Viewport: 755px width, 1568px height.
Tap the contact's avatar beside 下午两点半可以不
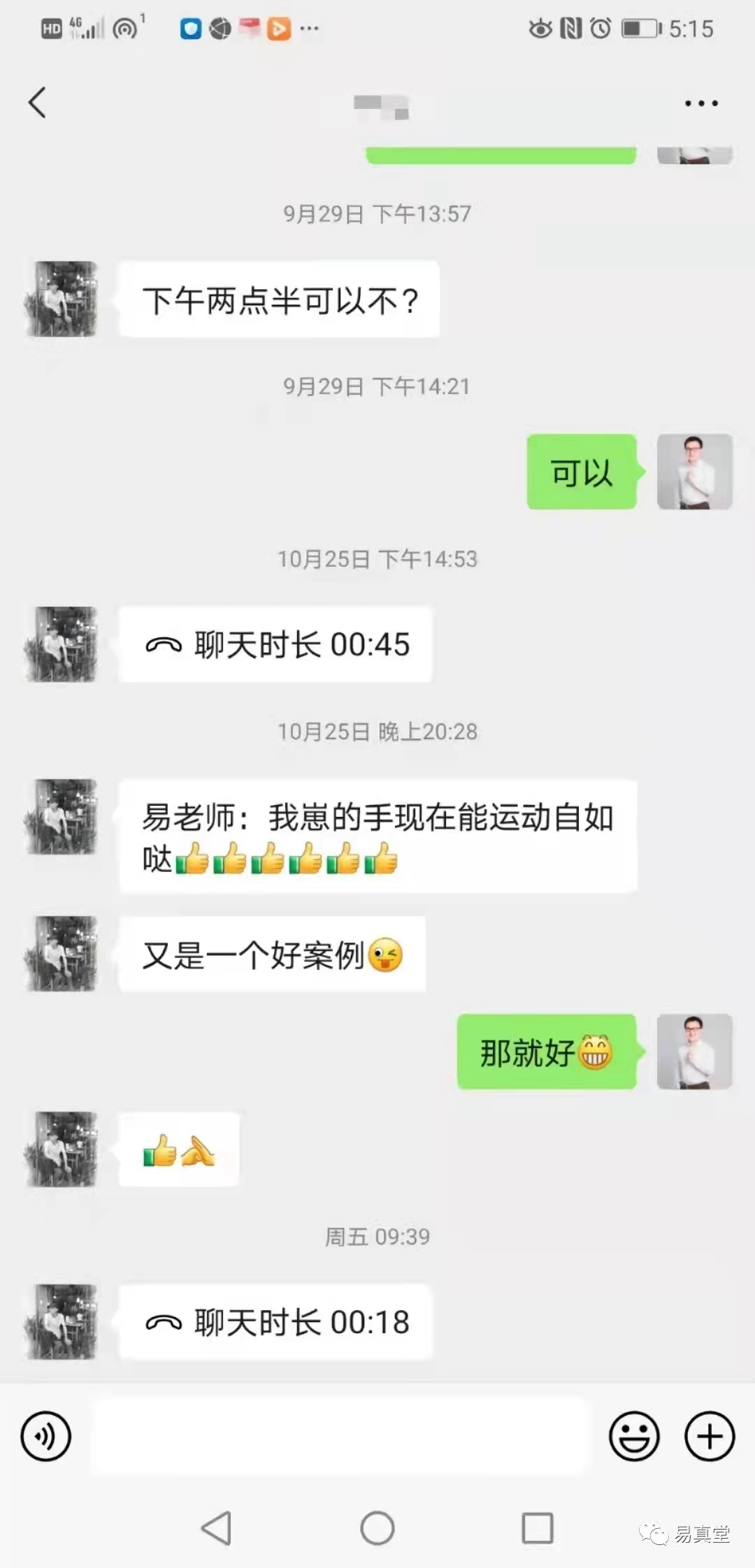61,297
